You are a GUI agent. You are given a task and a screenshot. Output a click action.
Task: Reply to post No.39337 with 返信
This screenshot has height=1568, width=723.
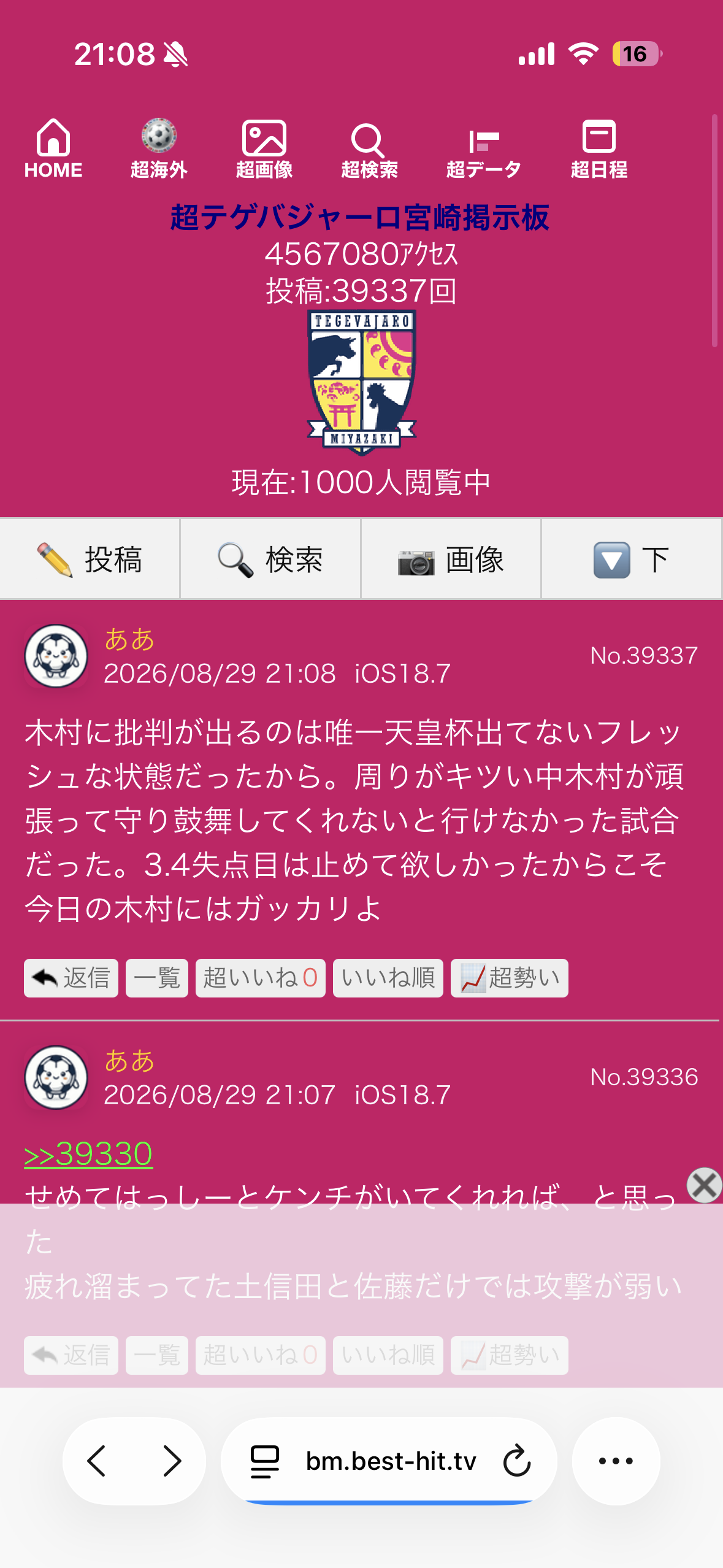tap(71, 978)
